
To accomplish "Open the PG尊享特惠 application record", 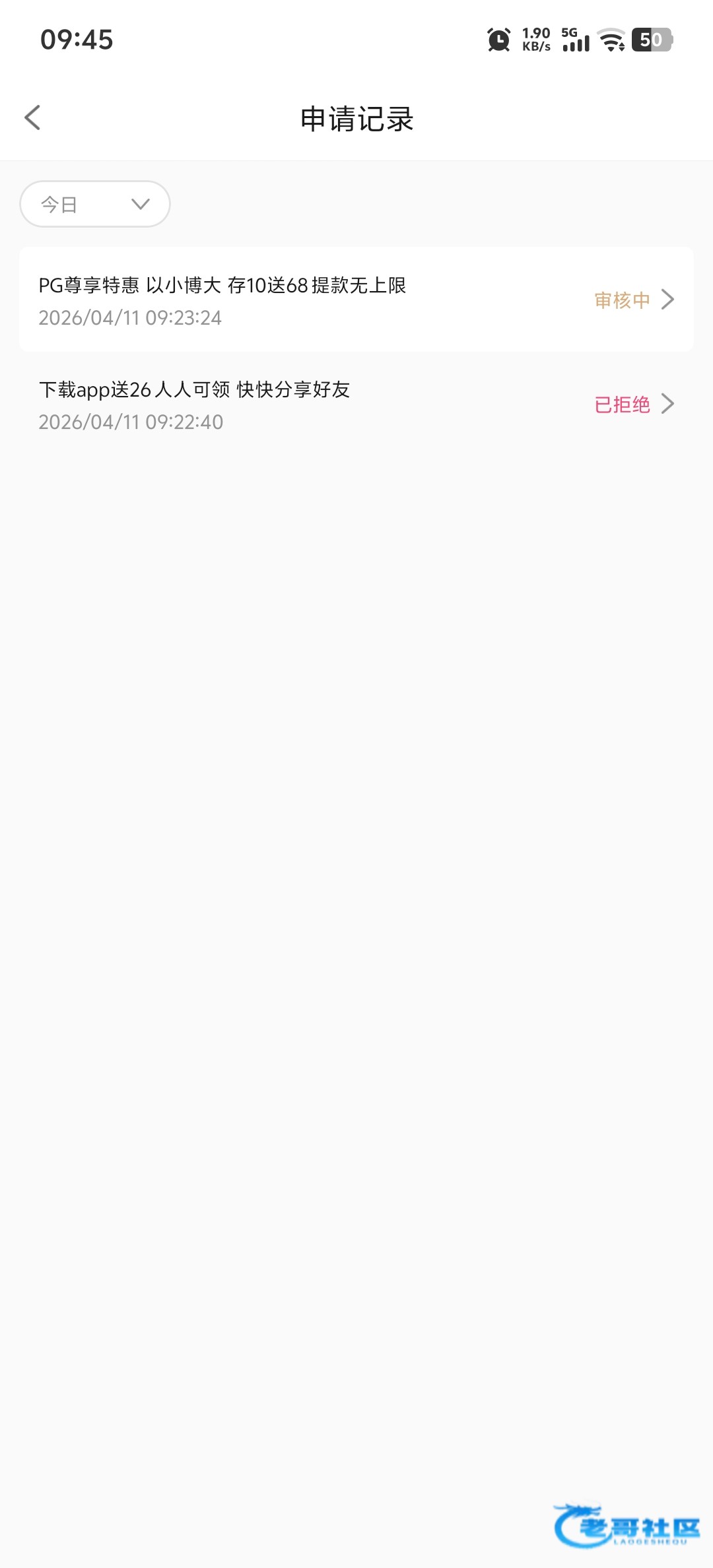I will point(356,300).
